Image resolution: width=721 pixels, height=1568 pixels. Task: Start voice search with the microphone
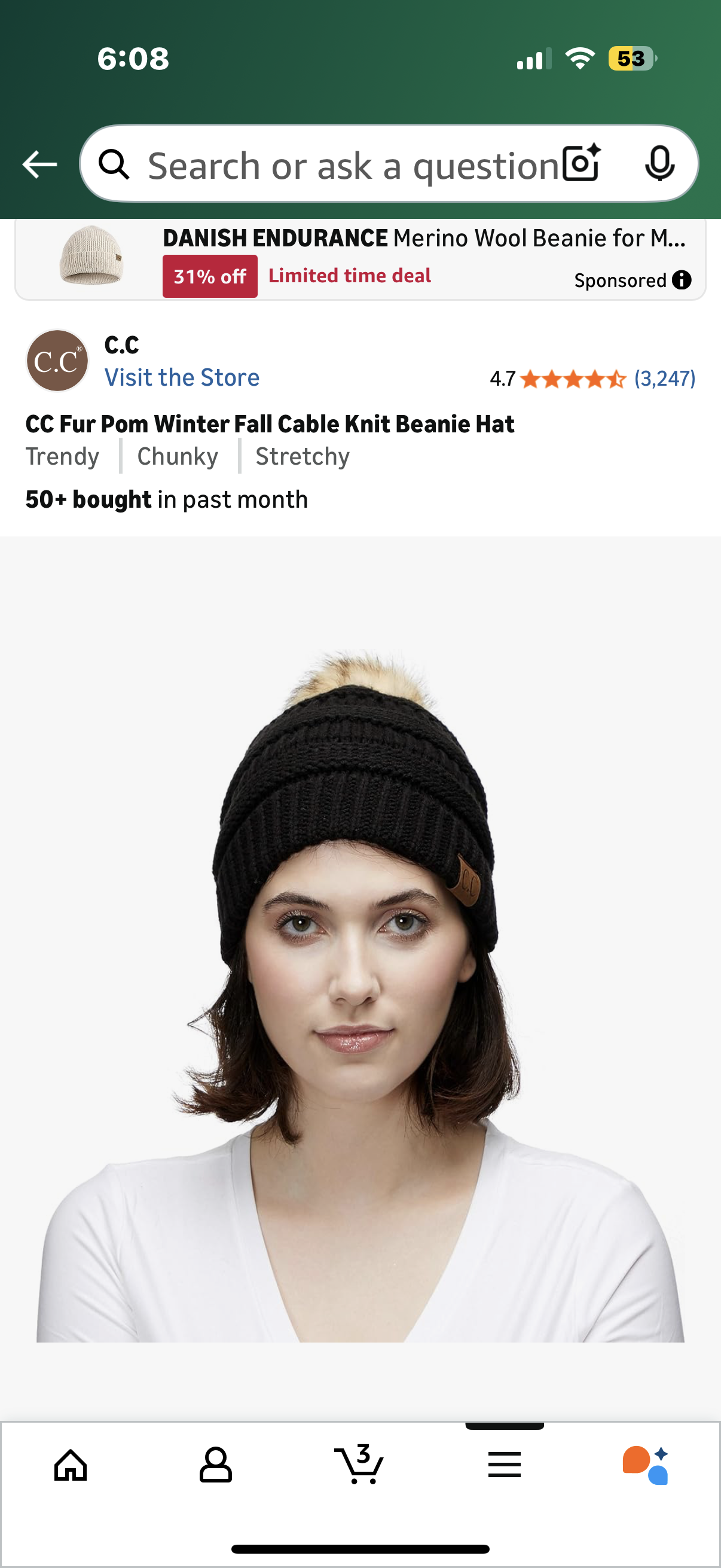(659, 163)
